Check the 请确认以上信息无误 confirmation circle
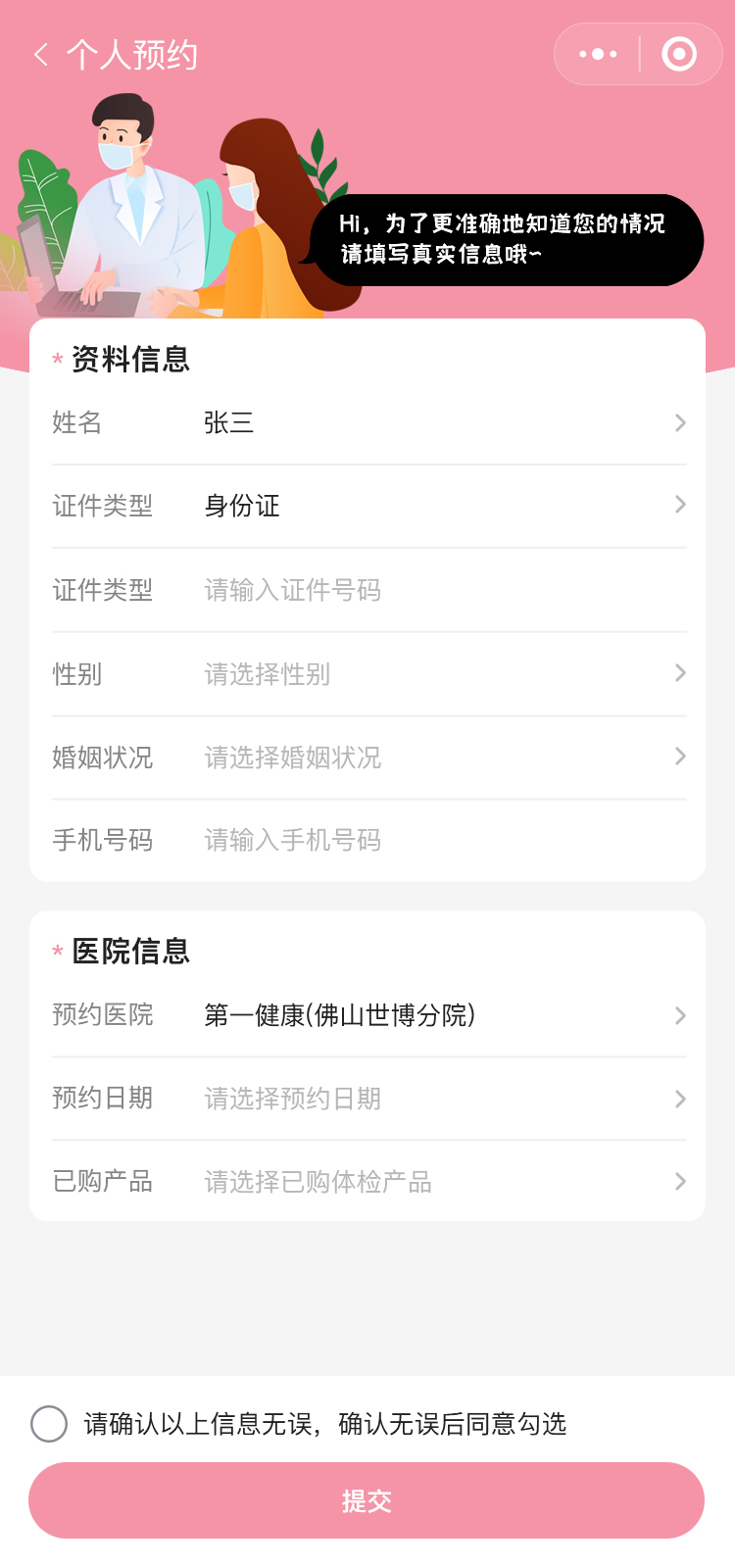 coord(49,1424)
